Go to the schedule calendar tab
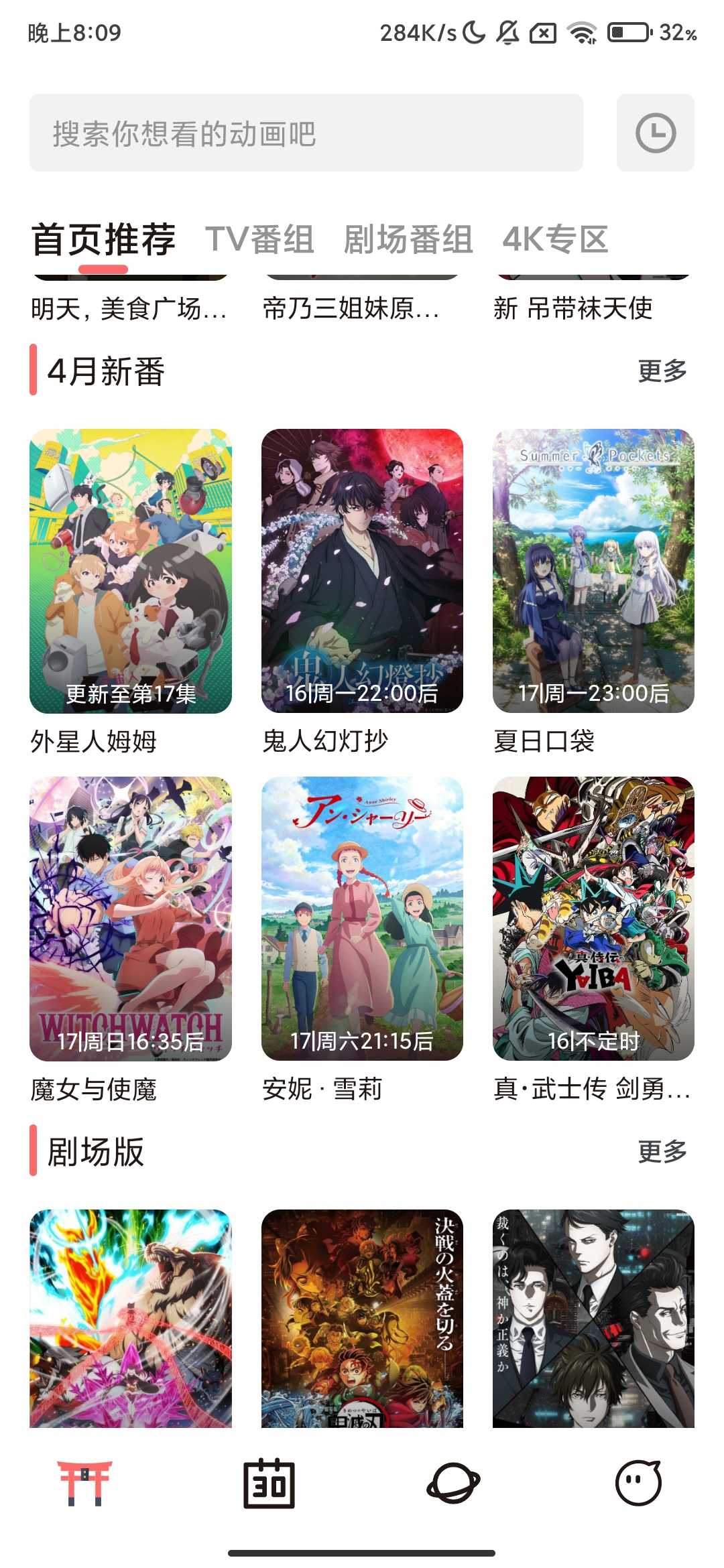The height and width of the screenshot is (1568, 724). 269,1483
